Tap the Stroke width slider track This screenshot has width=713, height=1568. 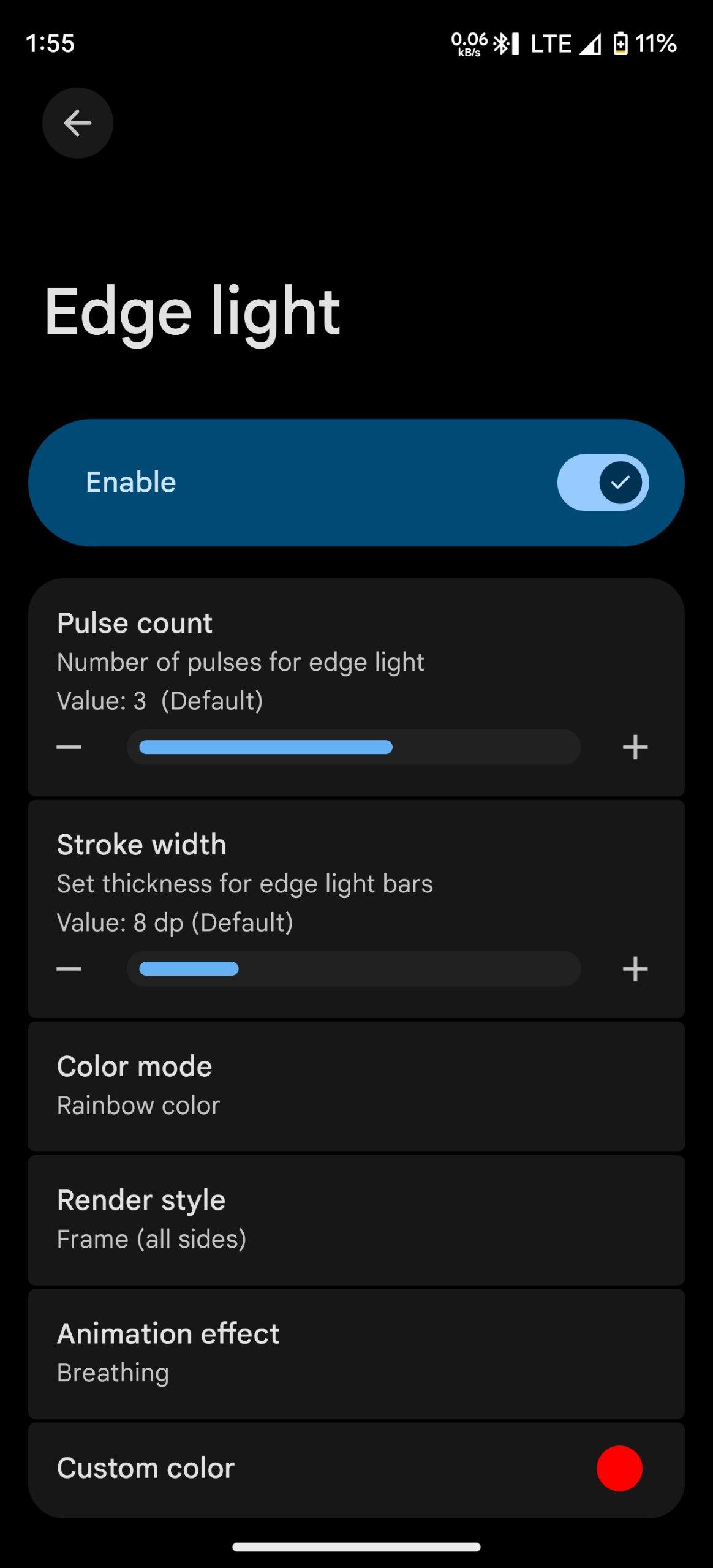pyautogui.click(x=354, y=969)
